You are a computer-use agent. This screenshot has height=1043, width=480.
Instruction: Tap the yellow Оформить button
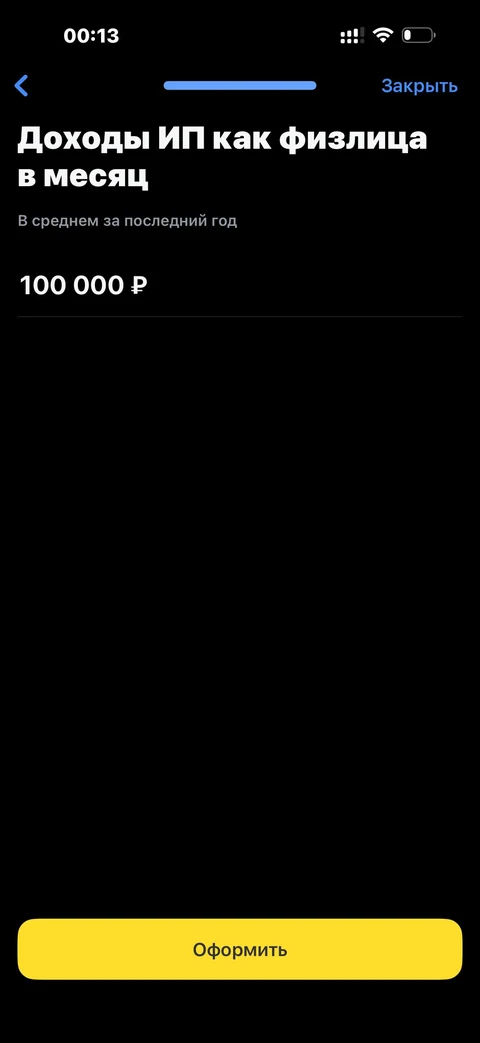(x=239, y=949)
